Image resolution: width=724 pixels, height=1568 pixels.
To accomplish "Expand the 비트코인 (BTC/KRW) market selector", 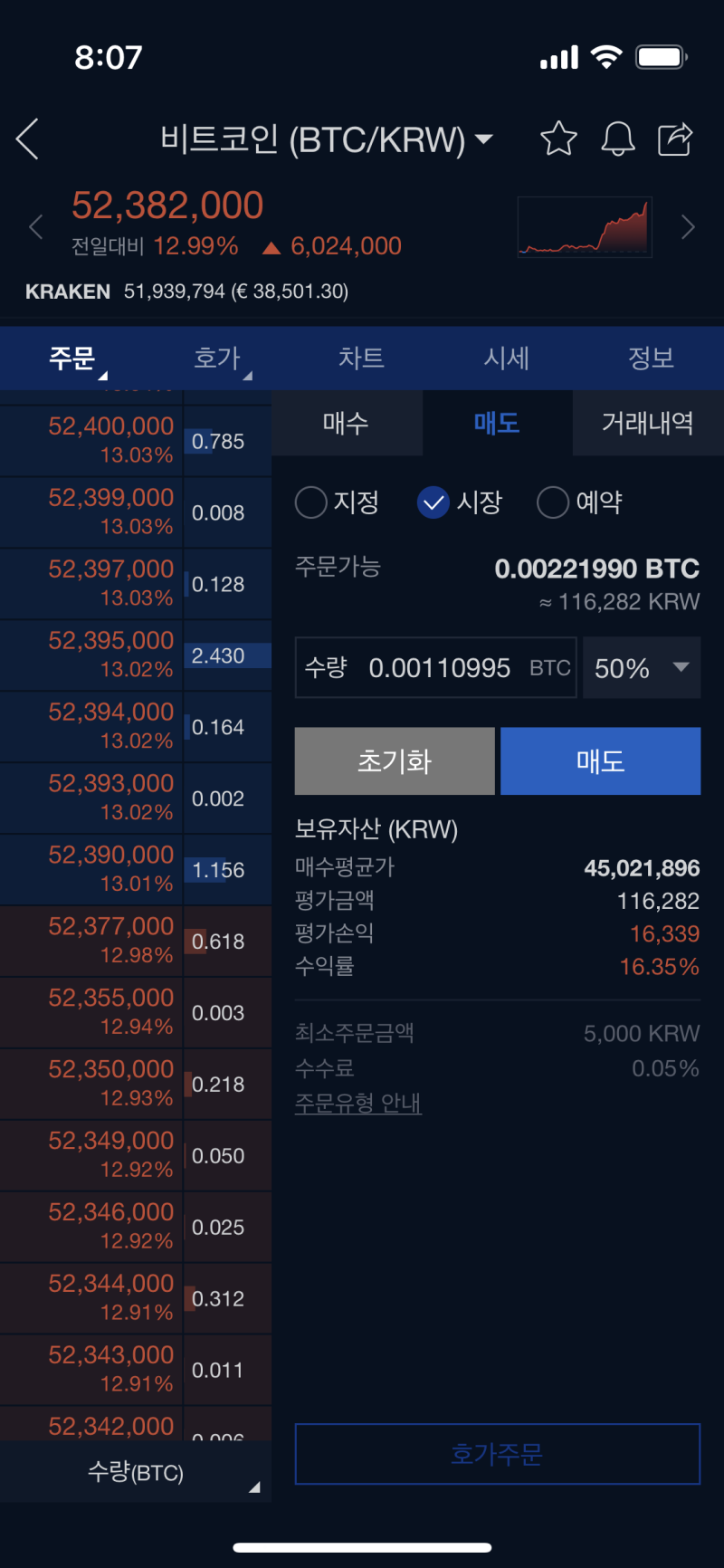I will click(326, 139).
